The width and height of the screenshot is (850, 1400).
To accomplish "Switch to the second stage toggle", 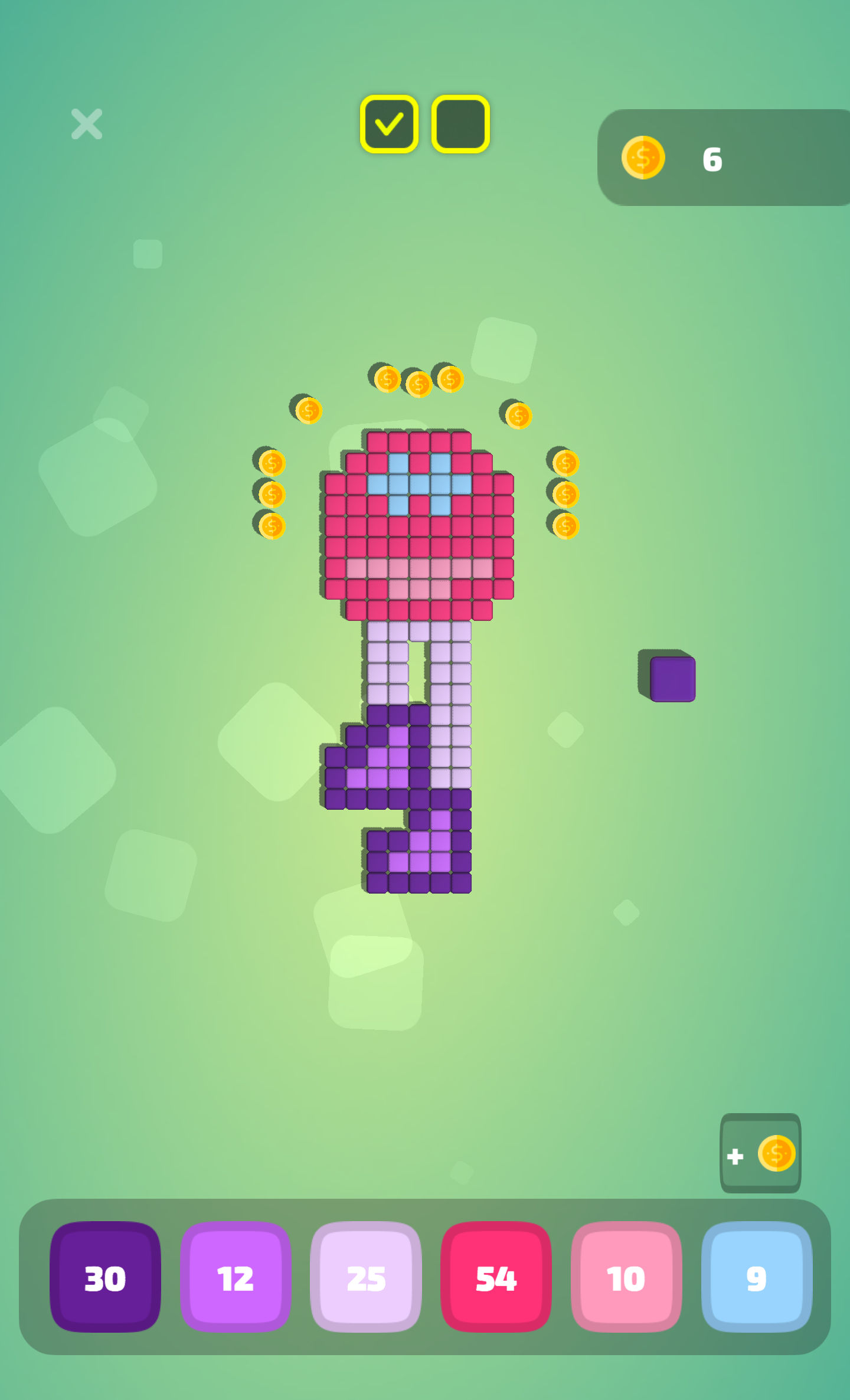I will (460, 124).
